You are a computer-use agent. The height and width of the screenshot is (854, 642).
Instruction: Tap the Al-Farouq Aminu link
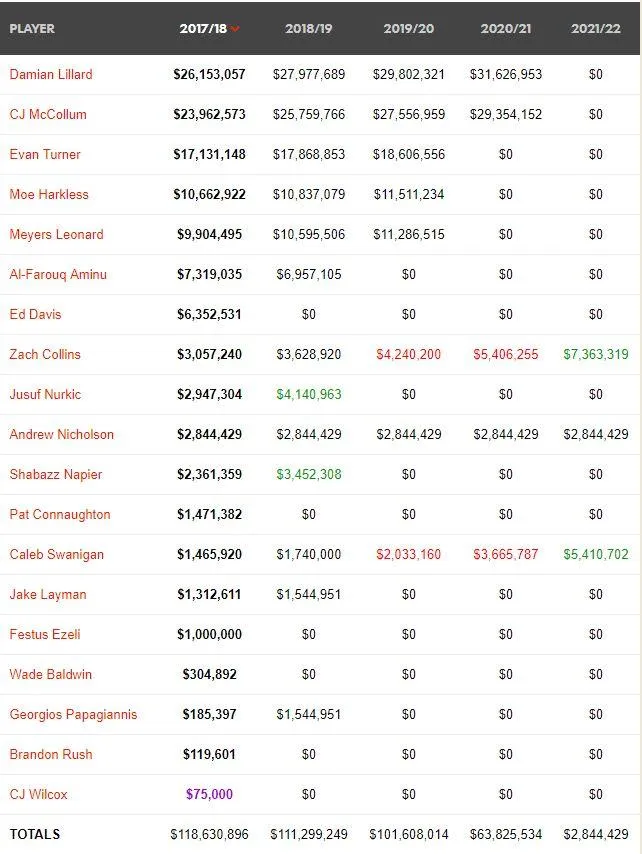tap(58, 274)
